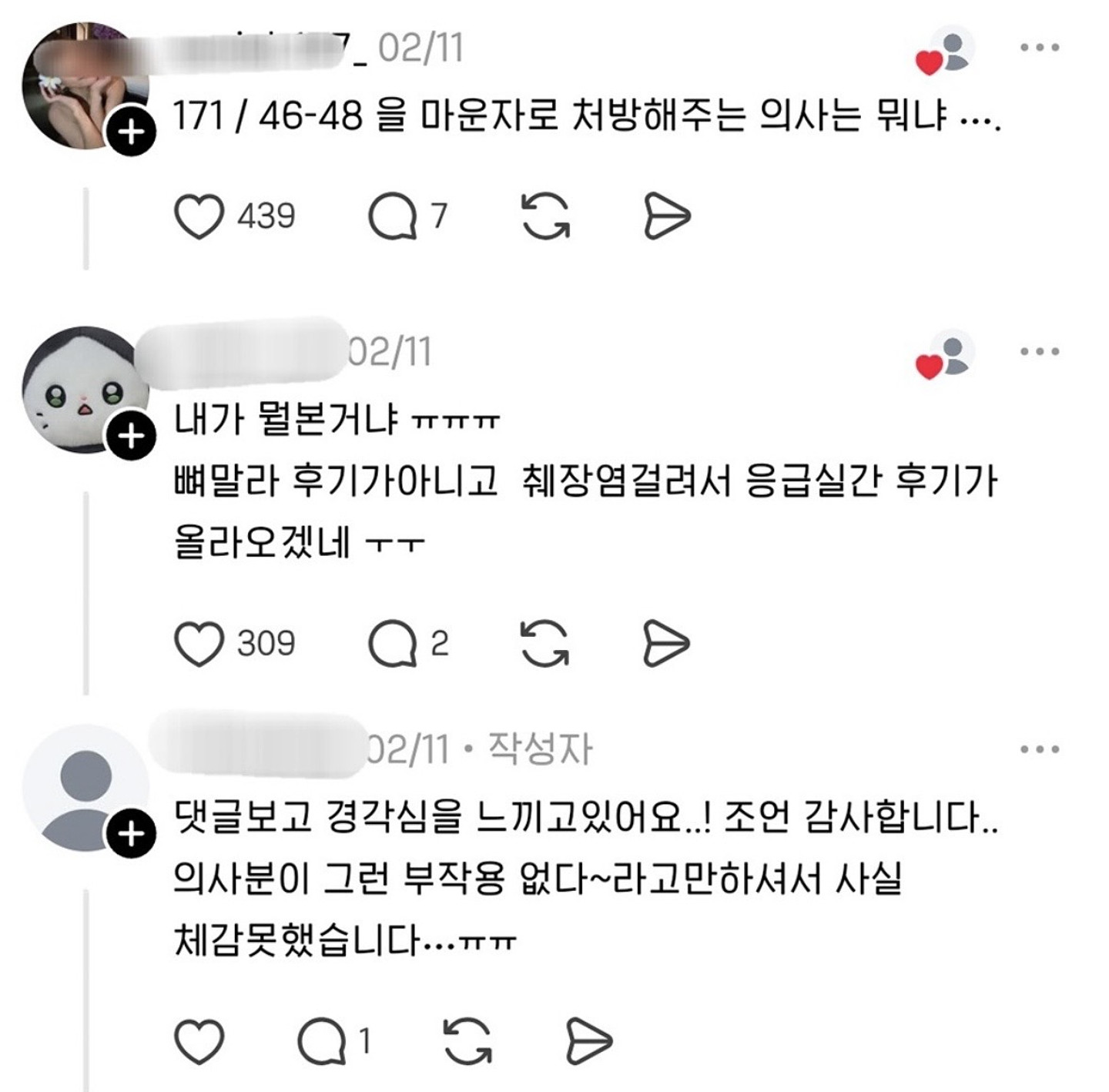
Task: Repost the 작성자's reply
Action: tap(467, 1041)
